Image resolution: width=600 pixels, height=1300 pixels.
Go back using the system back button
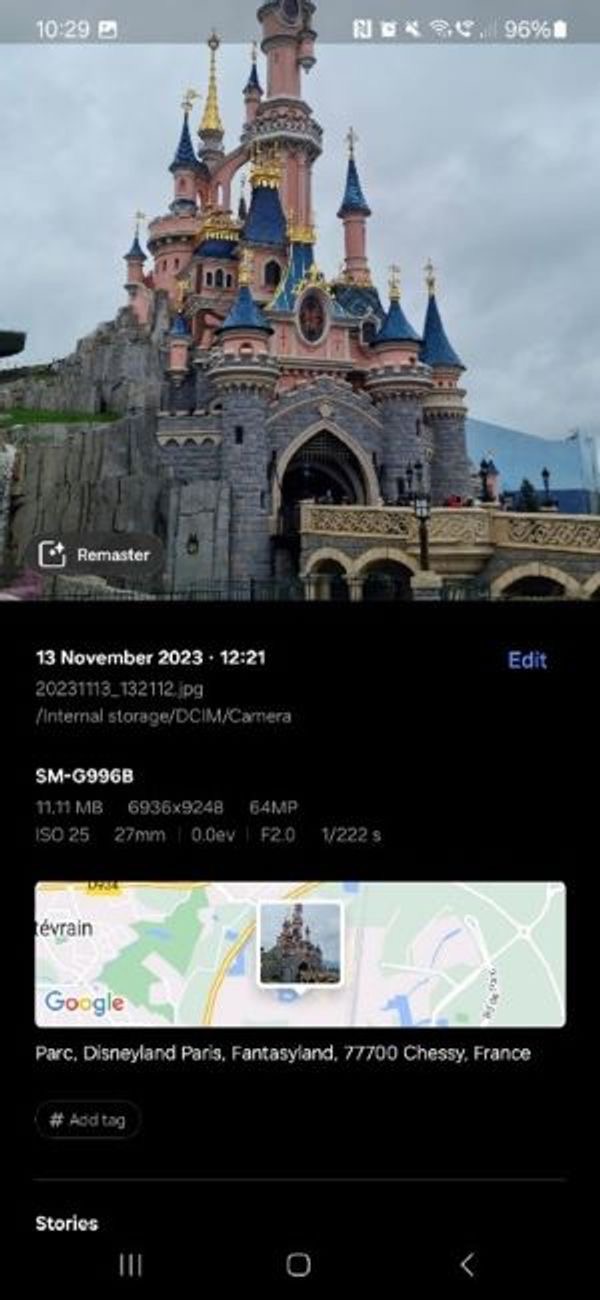point(467,1265)
